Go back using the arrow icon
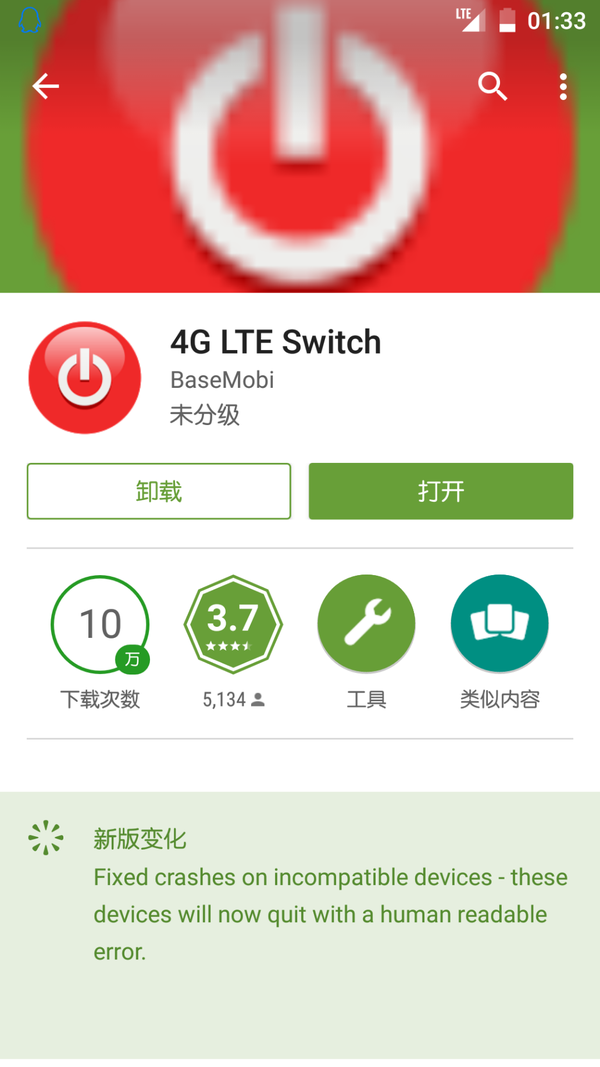The height and width of the screenshot is (1067, 600). [x=46, y=87]
